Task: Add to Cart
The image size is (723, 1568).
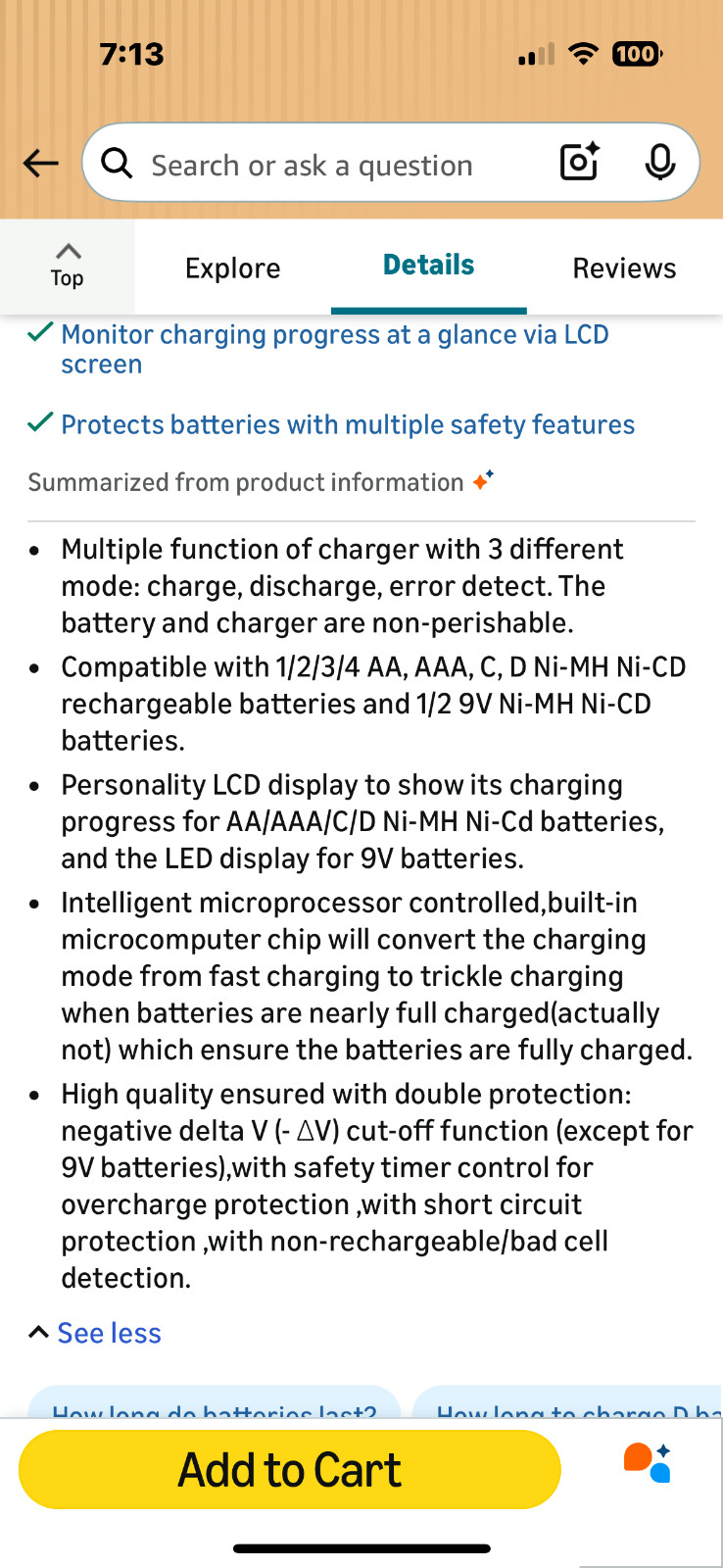Action: 290,1469
